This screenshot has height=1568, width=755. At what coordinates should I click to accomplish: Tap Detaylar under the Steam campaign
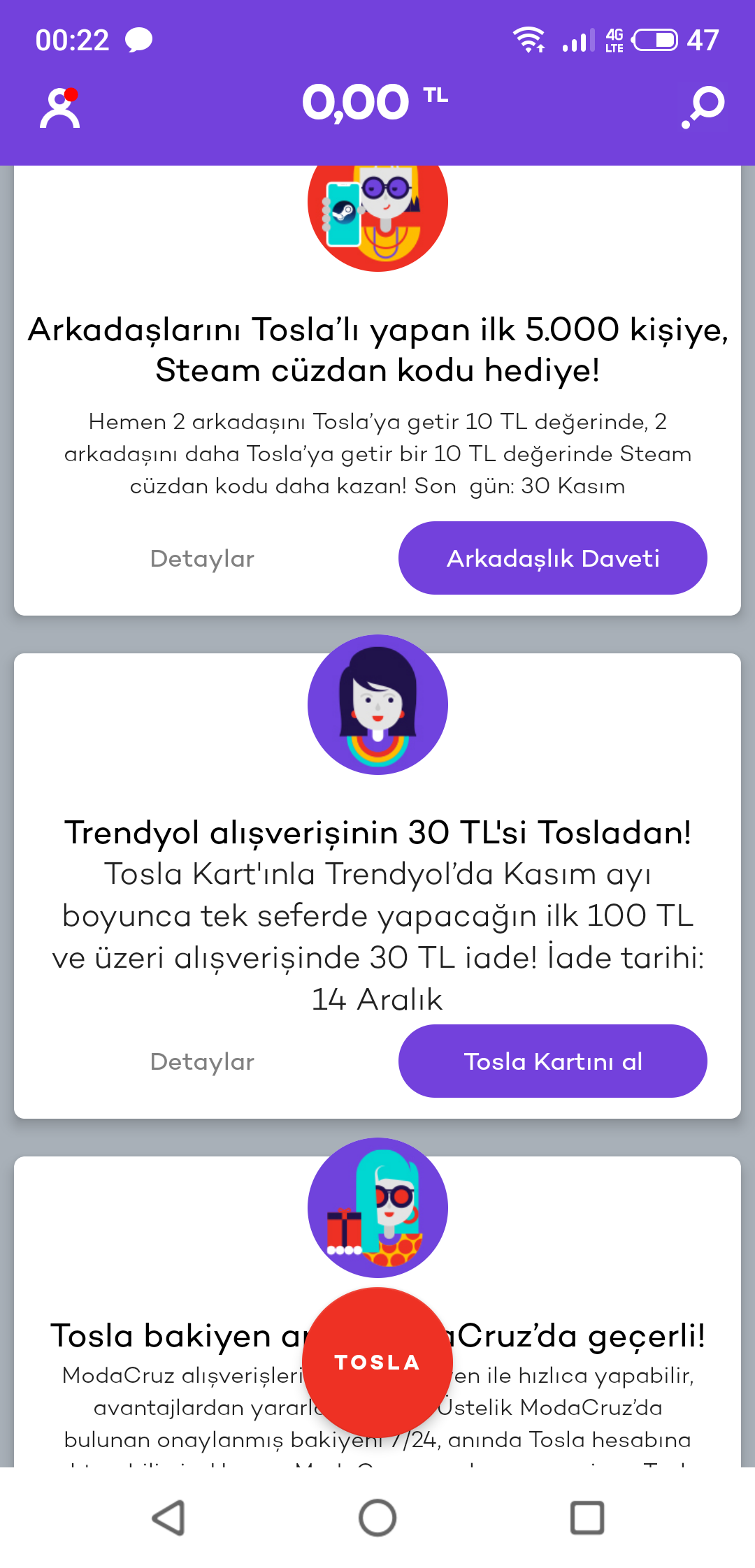(x=202, y=559)
